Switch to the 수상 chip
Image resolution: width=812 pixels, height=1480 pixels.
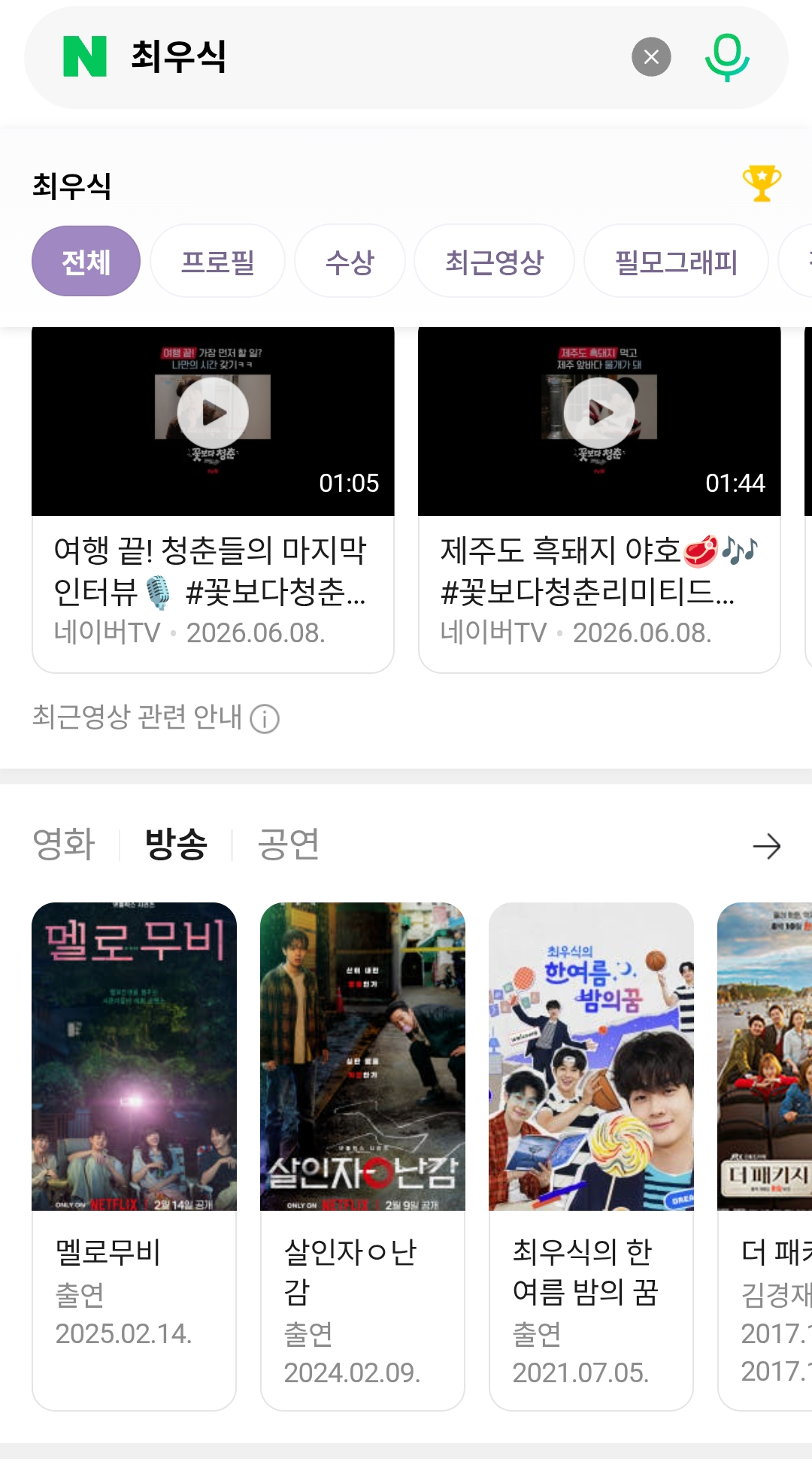[x=350, y=261]
